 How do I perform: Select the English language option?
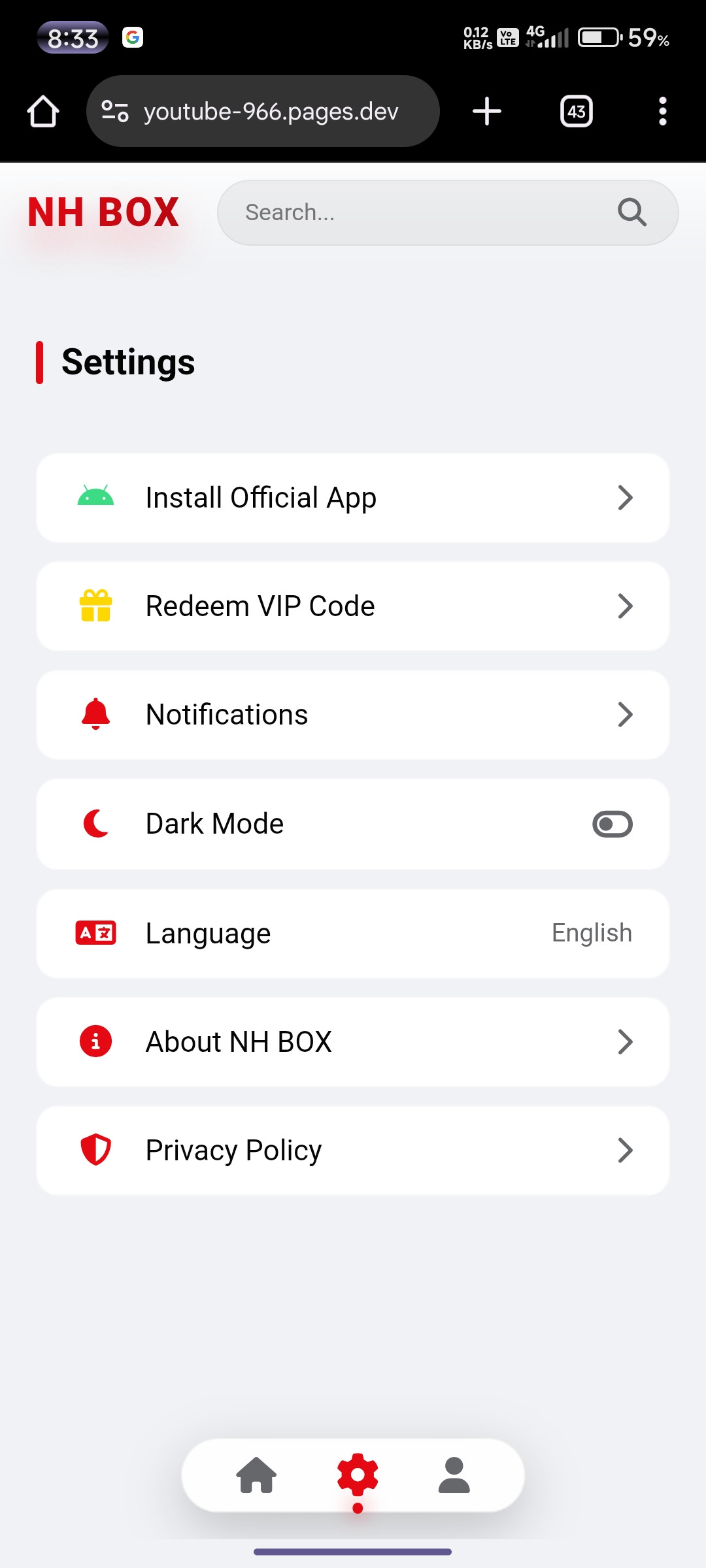coord(590,932)
